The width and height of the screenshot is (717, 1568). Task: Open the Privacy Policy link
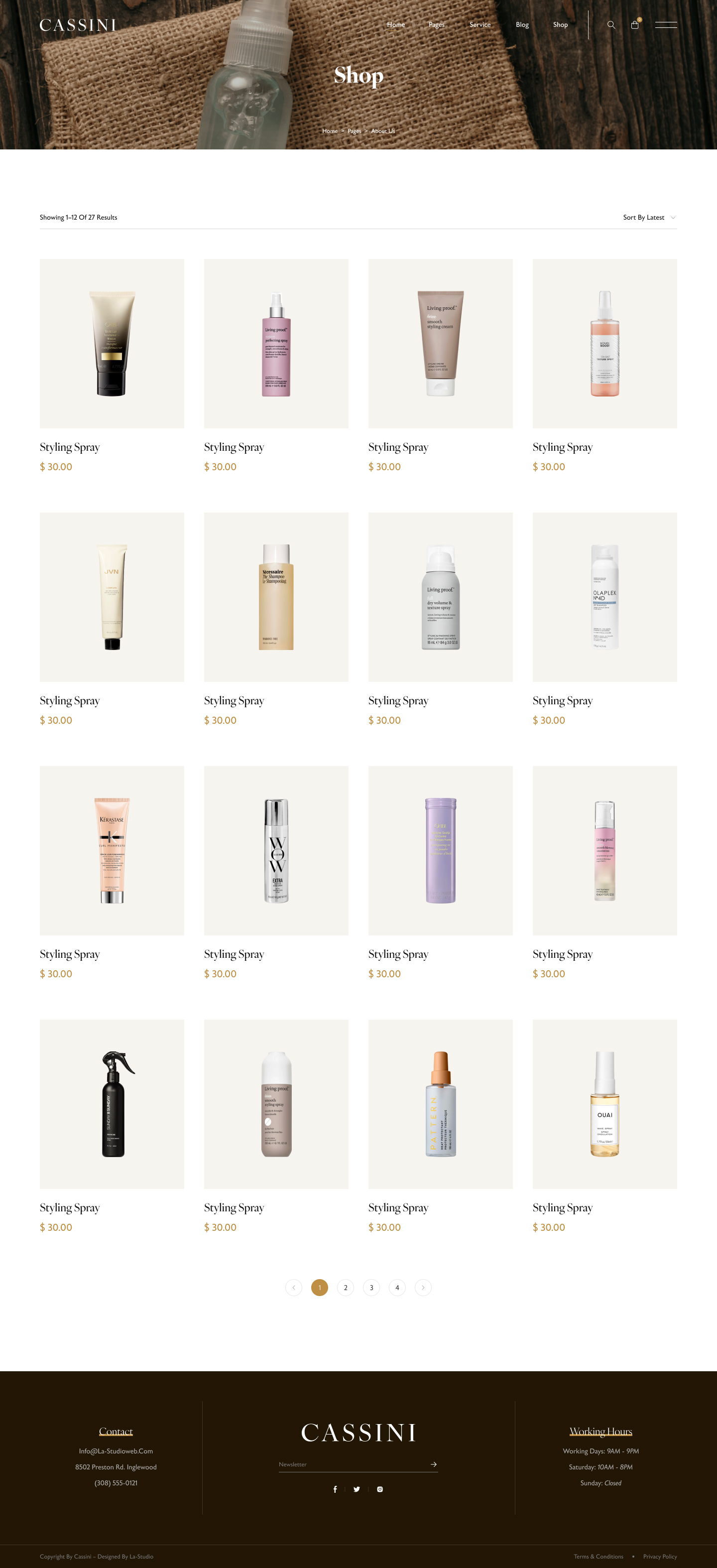tap(660, 1557)
